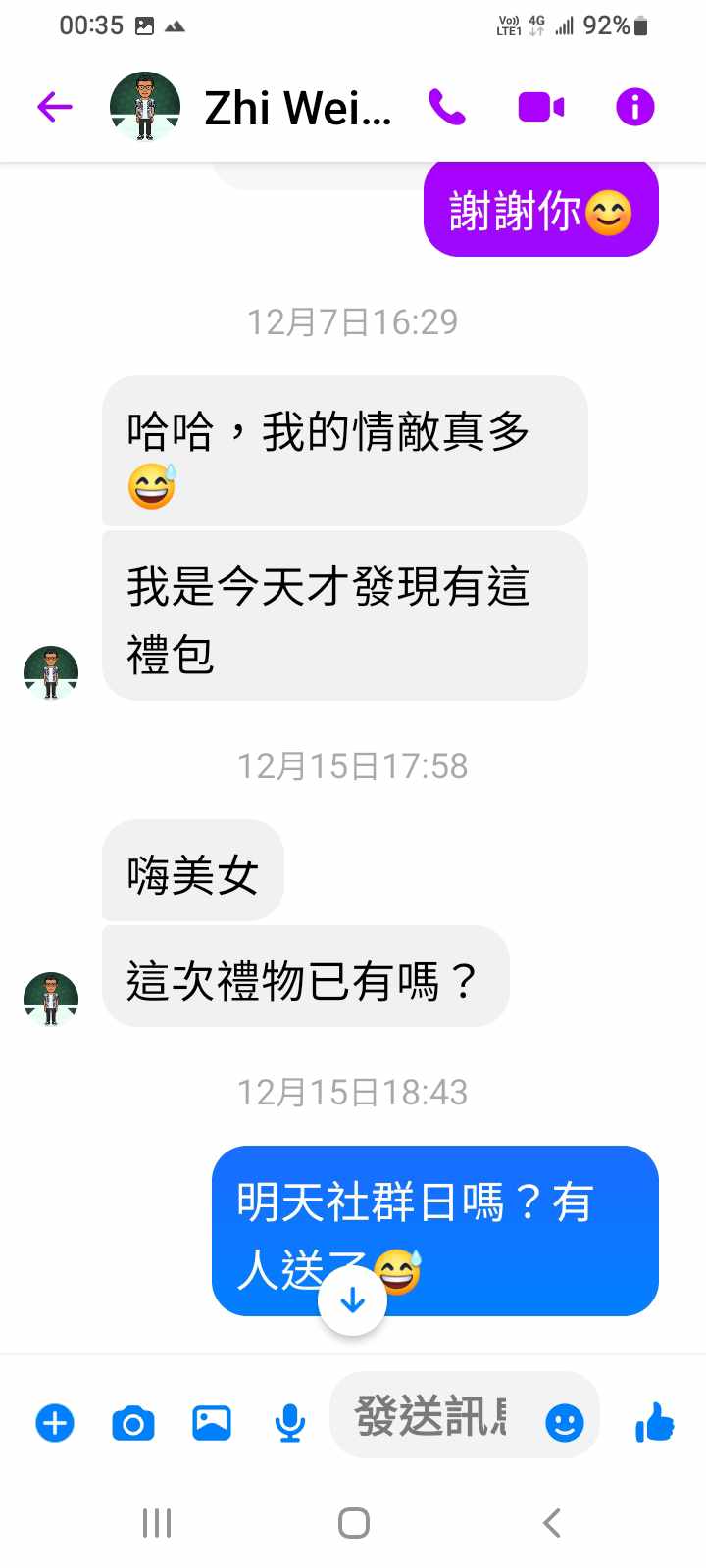Jump to the latest message
Screen dimensions: 706x1568
tap(352, 1300)
